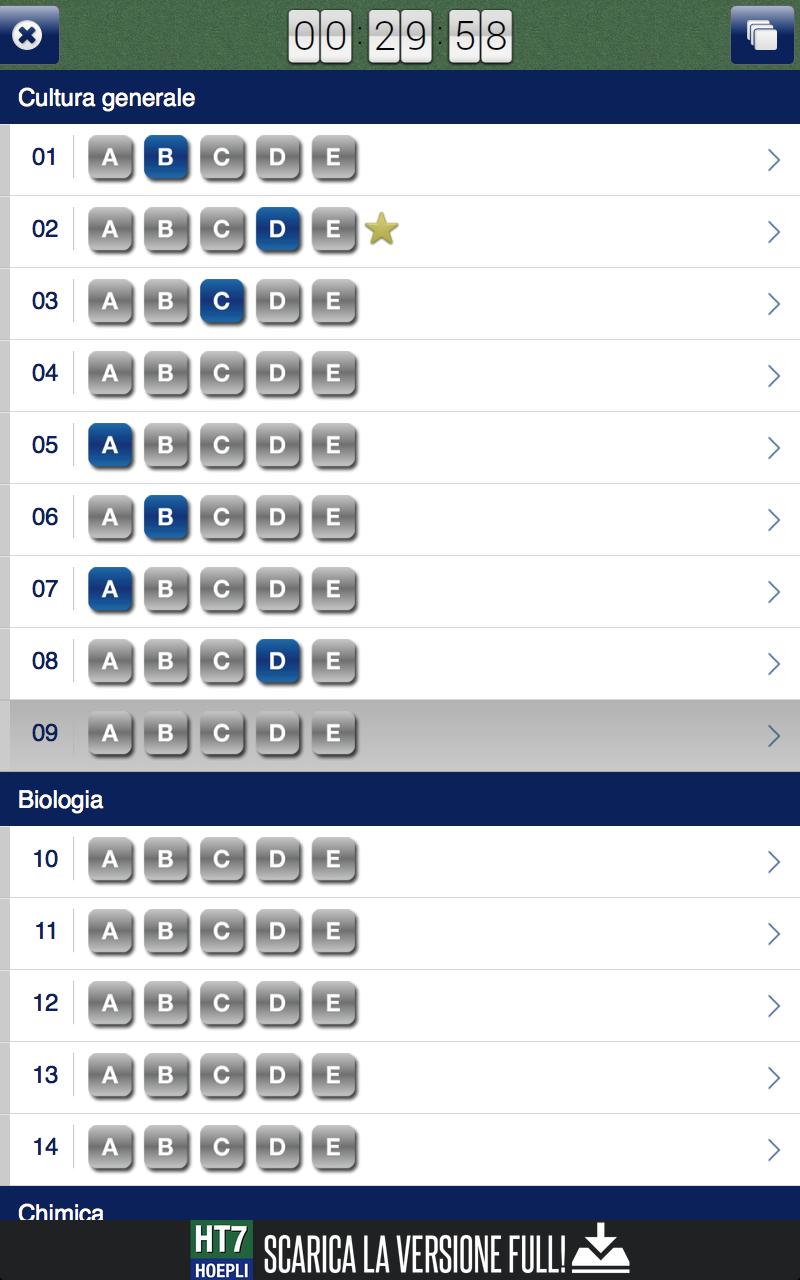The height and width of the screenshot is (1280, 800).
Task: Download the full version from HT7 banner
Action: click(x=410, y=1250)
